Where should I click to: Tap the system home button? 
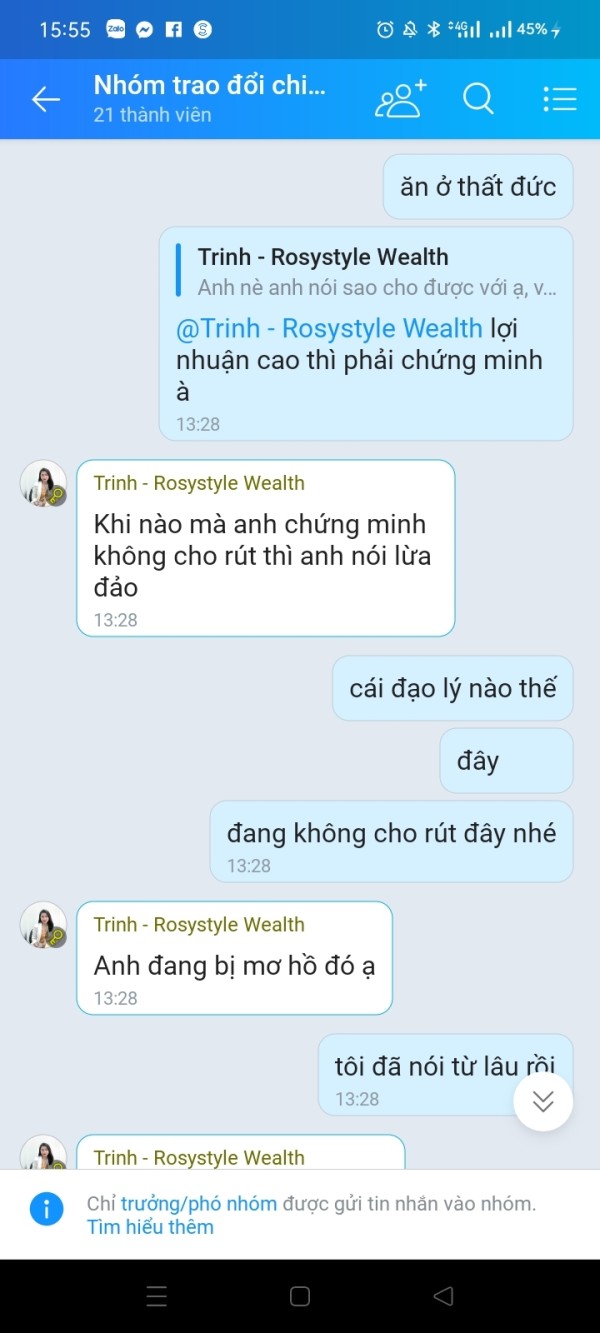pyautogui.click(x=300, y=1296)
